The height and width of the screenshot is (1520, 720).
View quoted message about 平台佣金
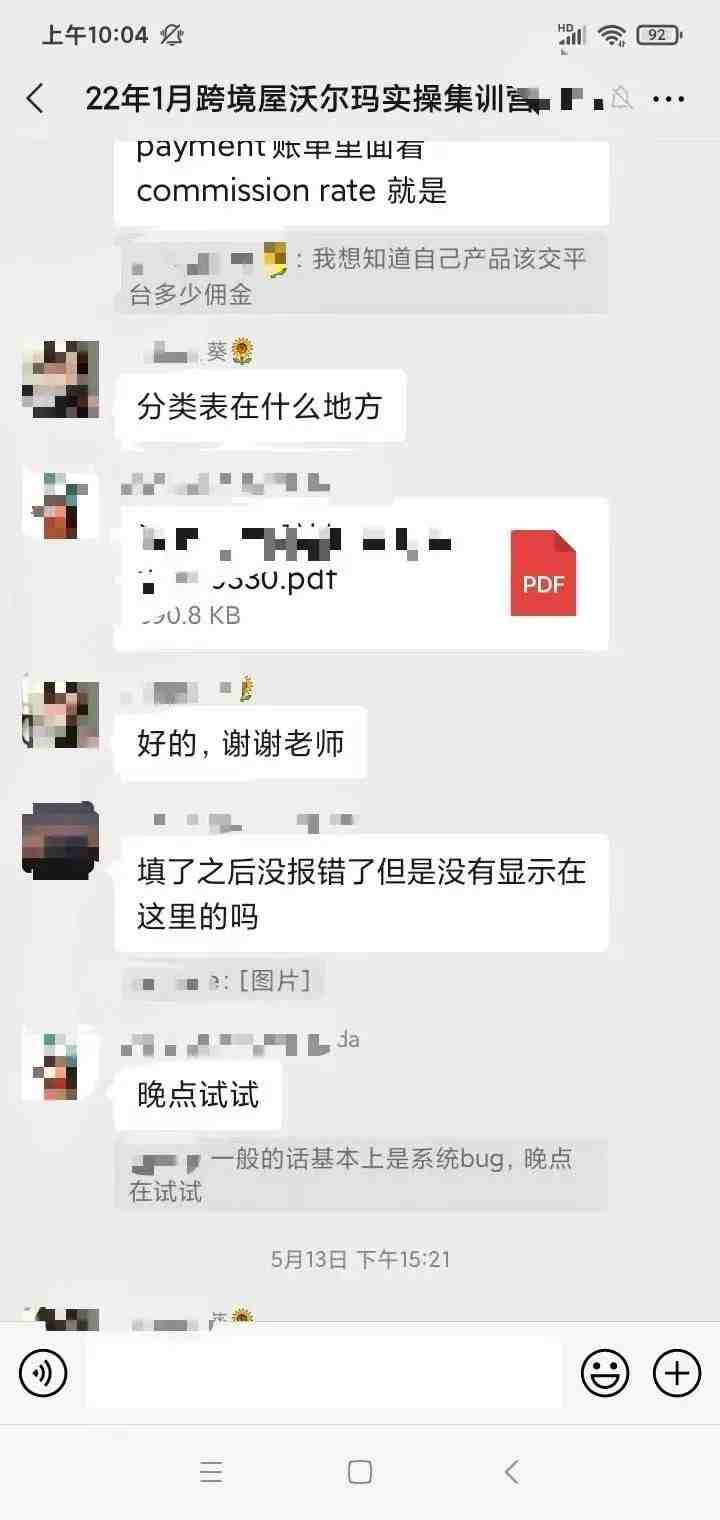point(361,275)
